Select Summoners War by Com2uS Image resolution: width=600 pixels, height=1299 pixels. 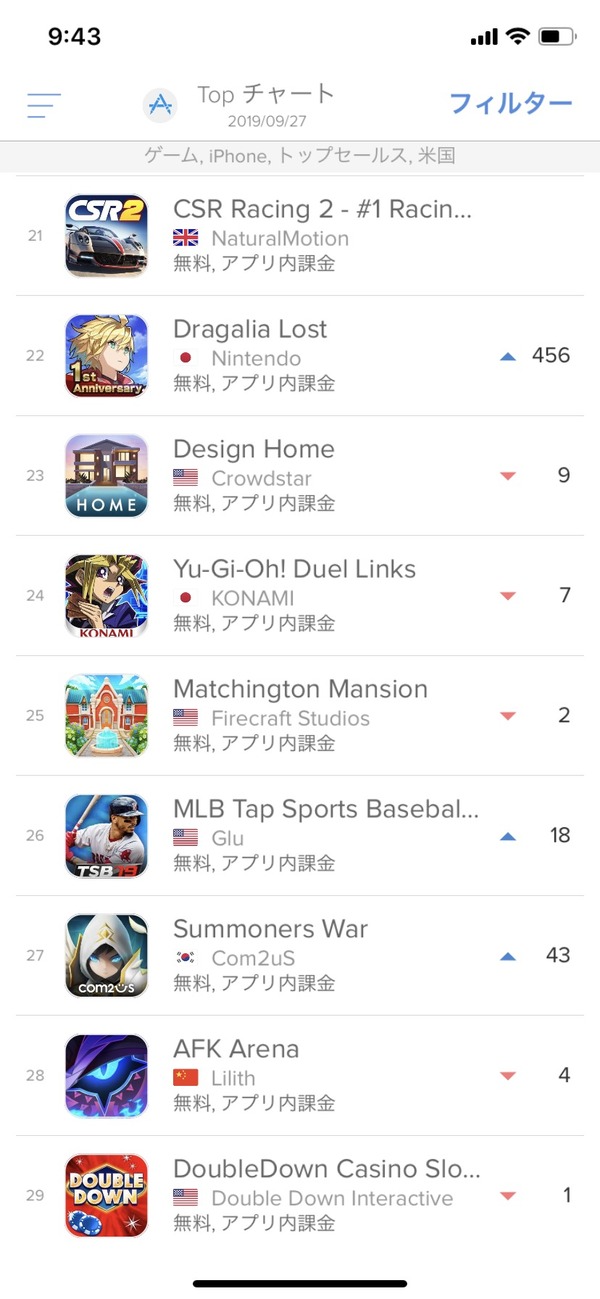click(x=300, y=956)
